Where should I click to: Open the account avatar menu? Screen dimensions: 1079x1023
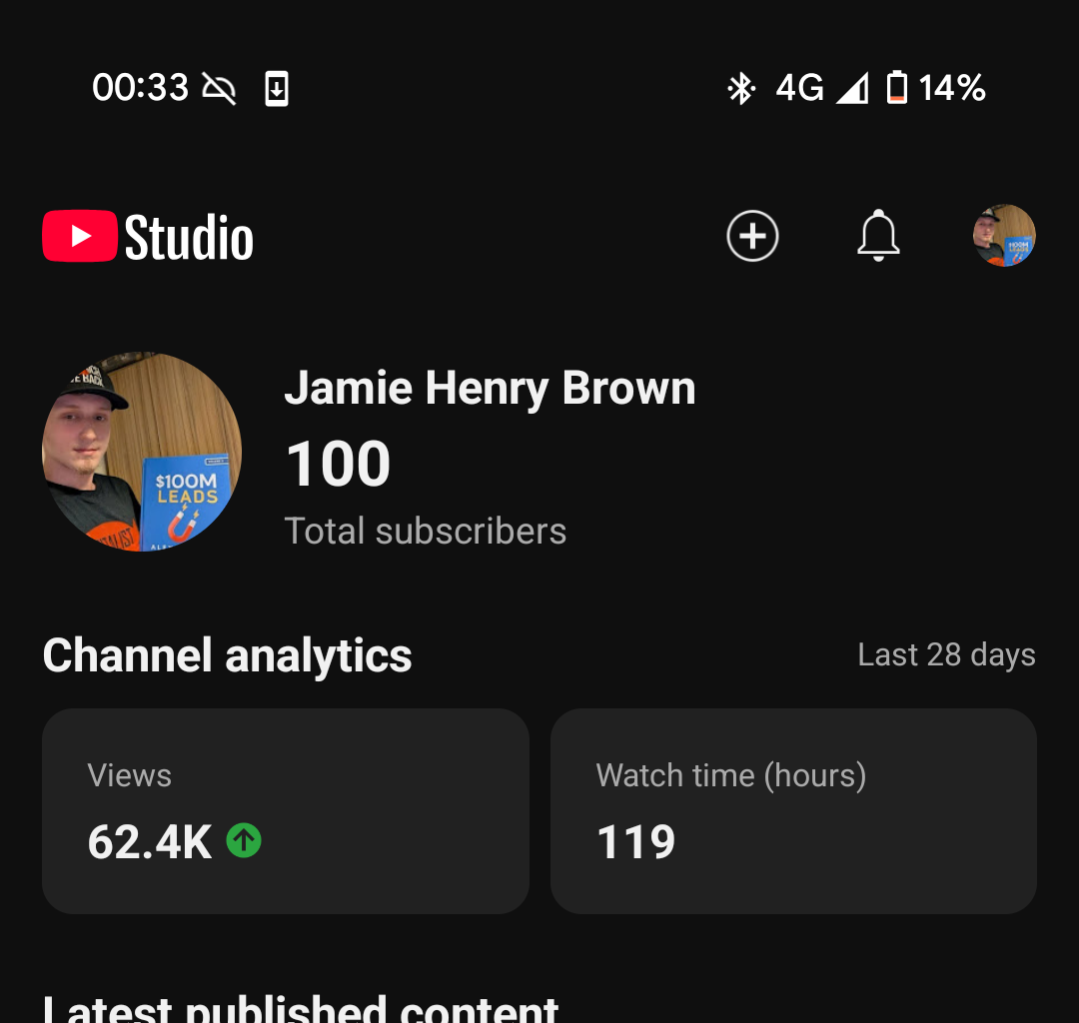click(x=1004, y=236)
